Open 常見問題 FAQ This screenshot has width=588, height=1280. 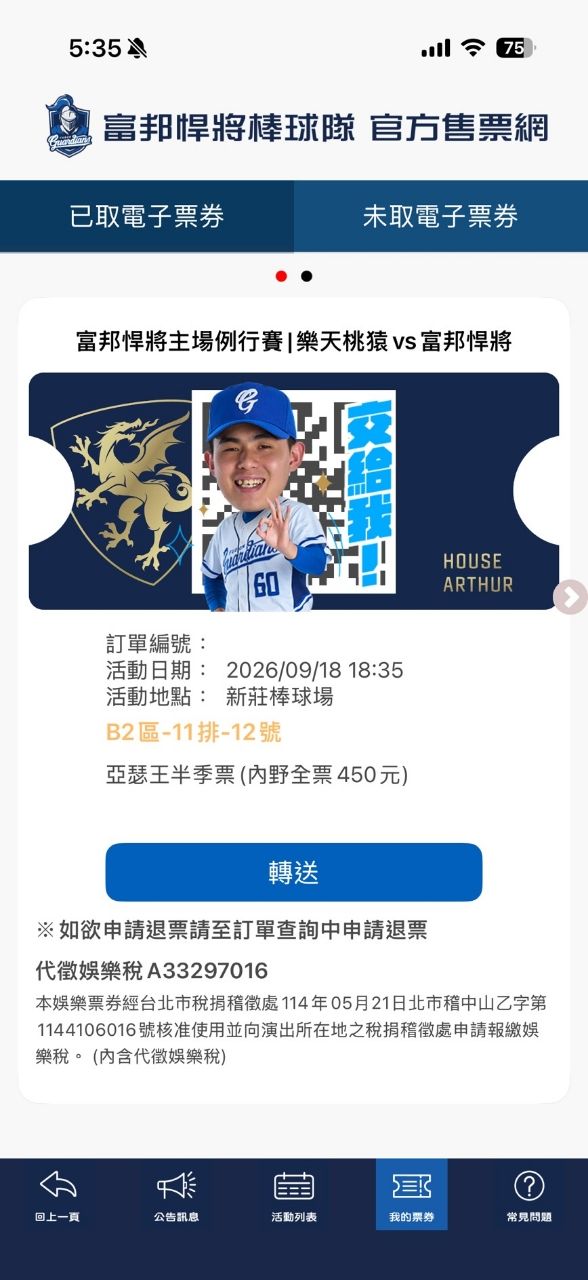pyautogui.click(x=529, y=1195)
